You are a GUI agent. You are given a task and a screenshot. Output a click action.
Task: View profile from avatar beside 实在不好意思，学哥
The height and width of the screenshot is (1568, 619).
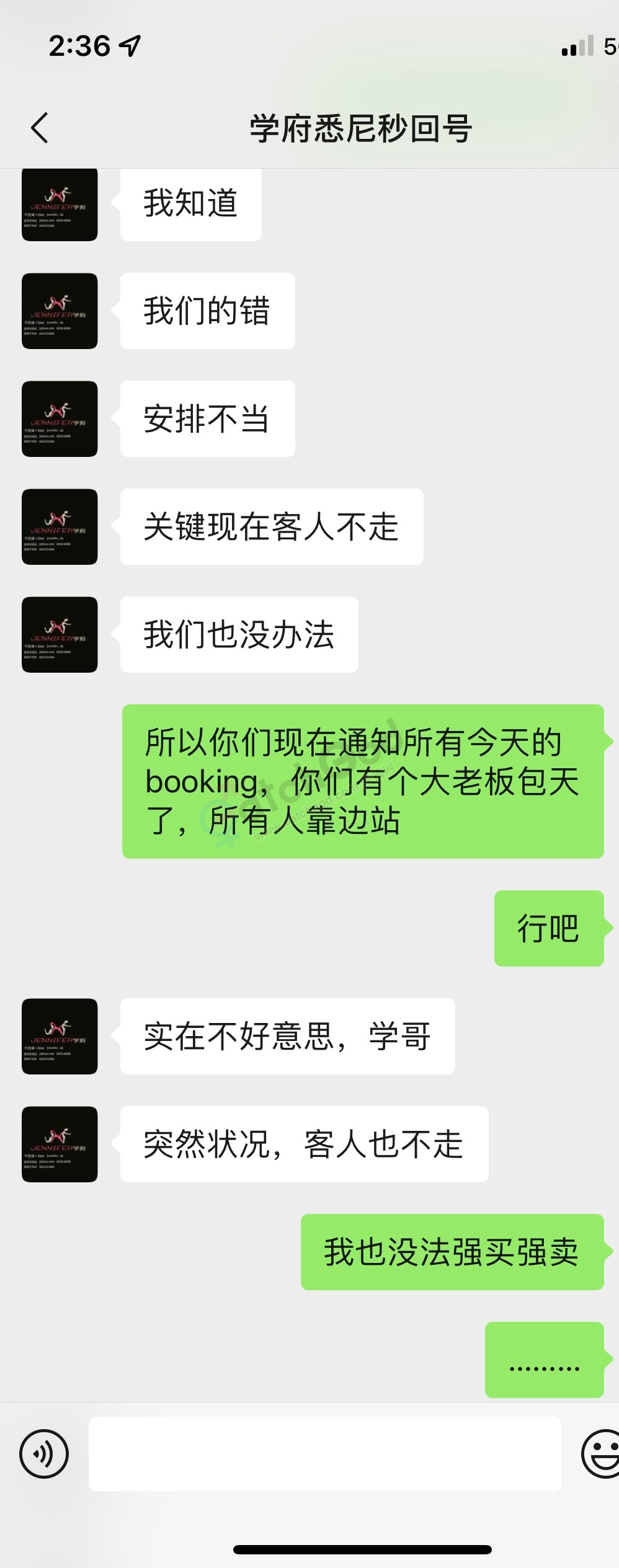pyautogui.click(x=60, y=1036)
